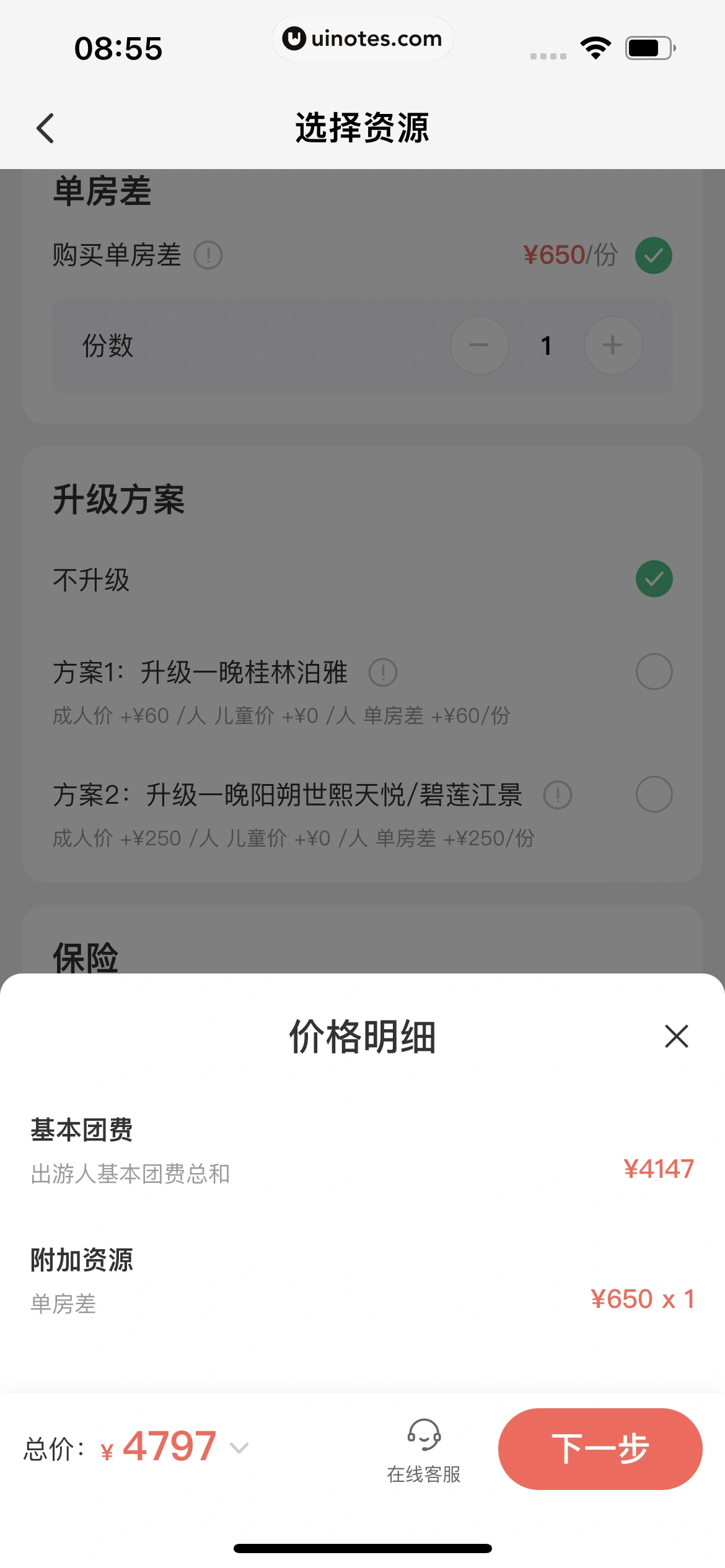Tap the battery indicator icon
The image size is (725, 1568).
click(647, 48)
